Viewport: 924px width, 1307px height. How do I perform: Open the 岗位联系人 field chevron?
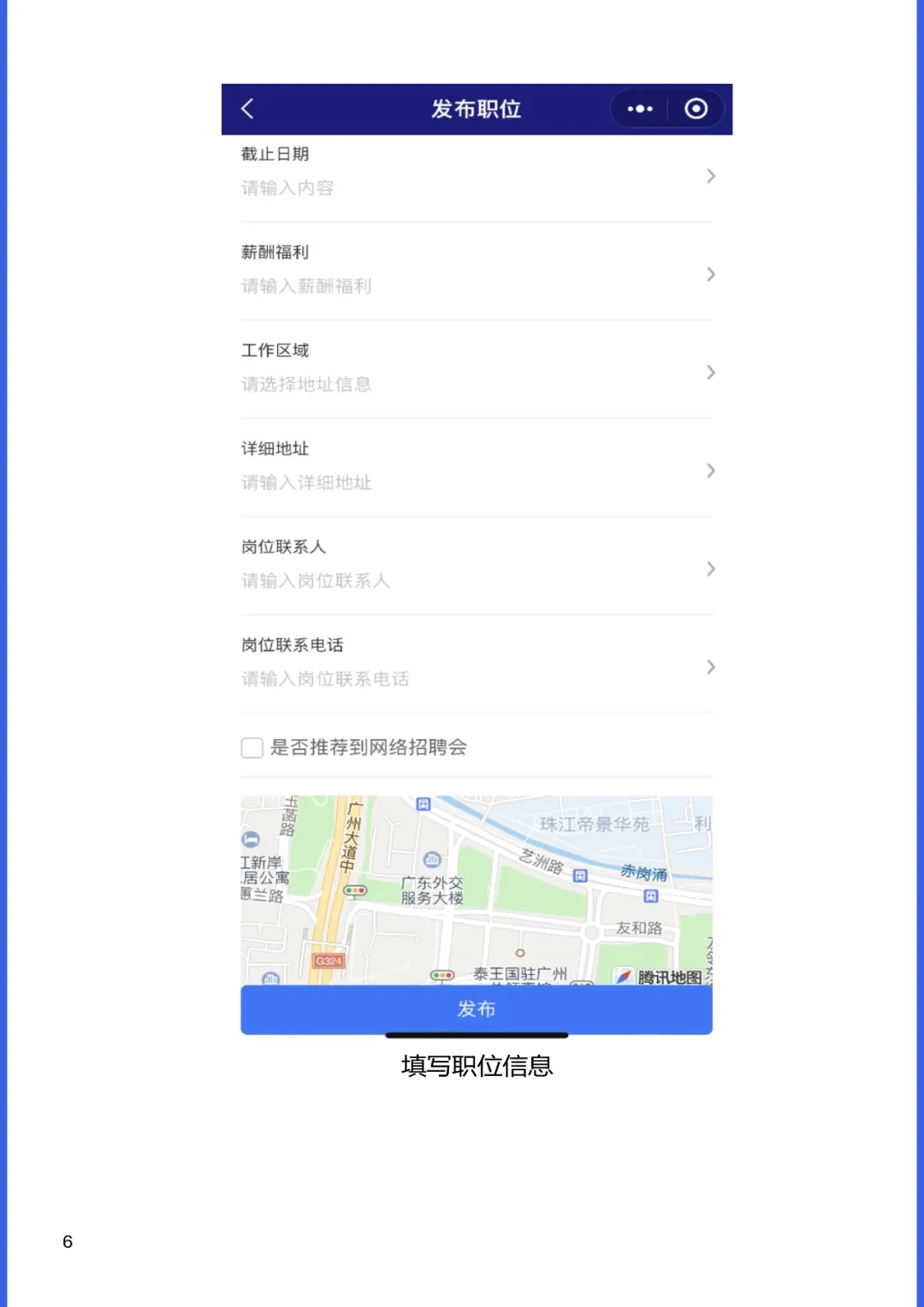pyautogui.click(x=711, y=569)
